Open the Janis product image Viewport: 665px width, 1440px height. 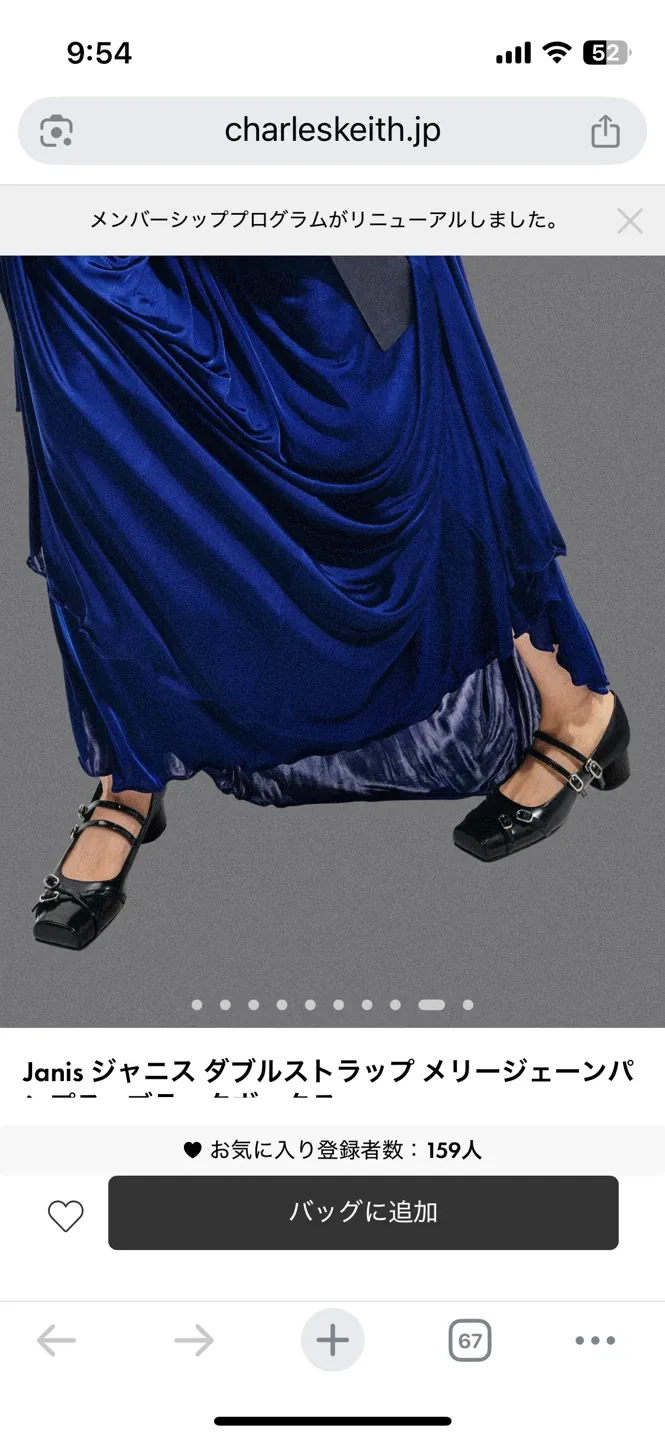point(332,620)
